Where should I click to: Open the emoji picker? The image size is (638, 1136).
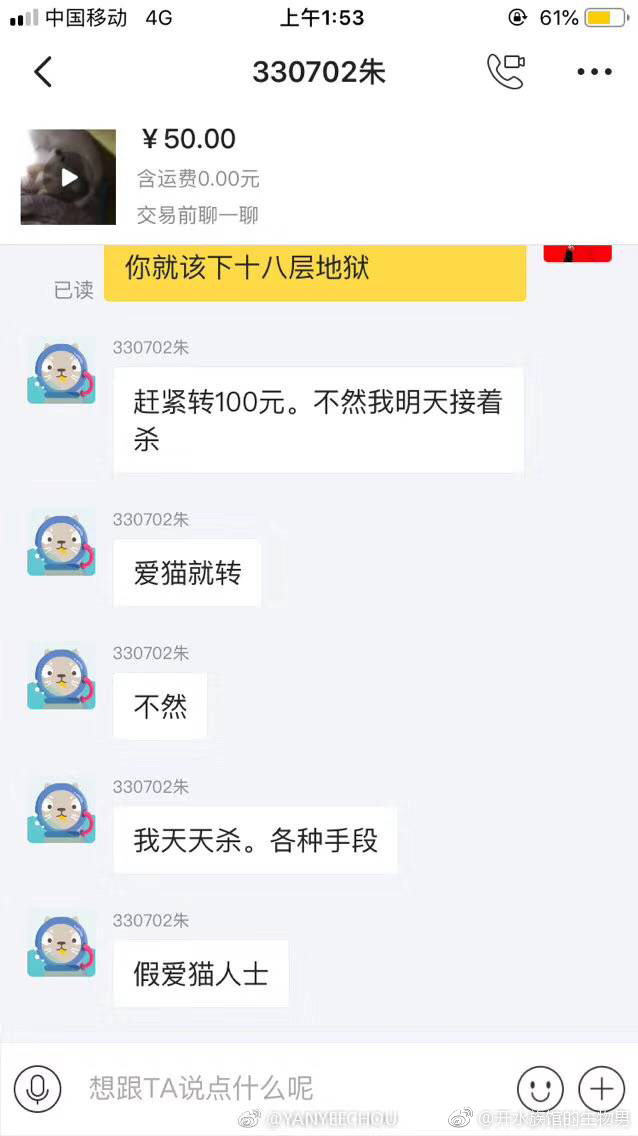[540, 1088]
